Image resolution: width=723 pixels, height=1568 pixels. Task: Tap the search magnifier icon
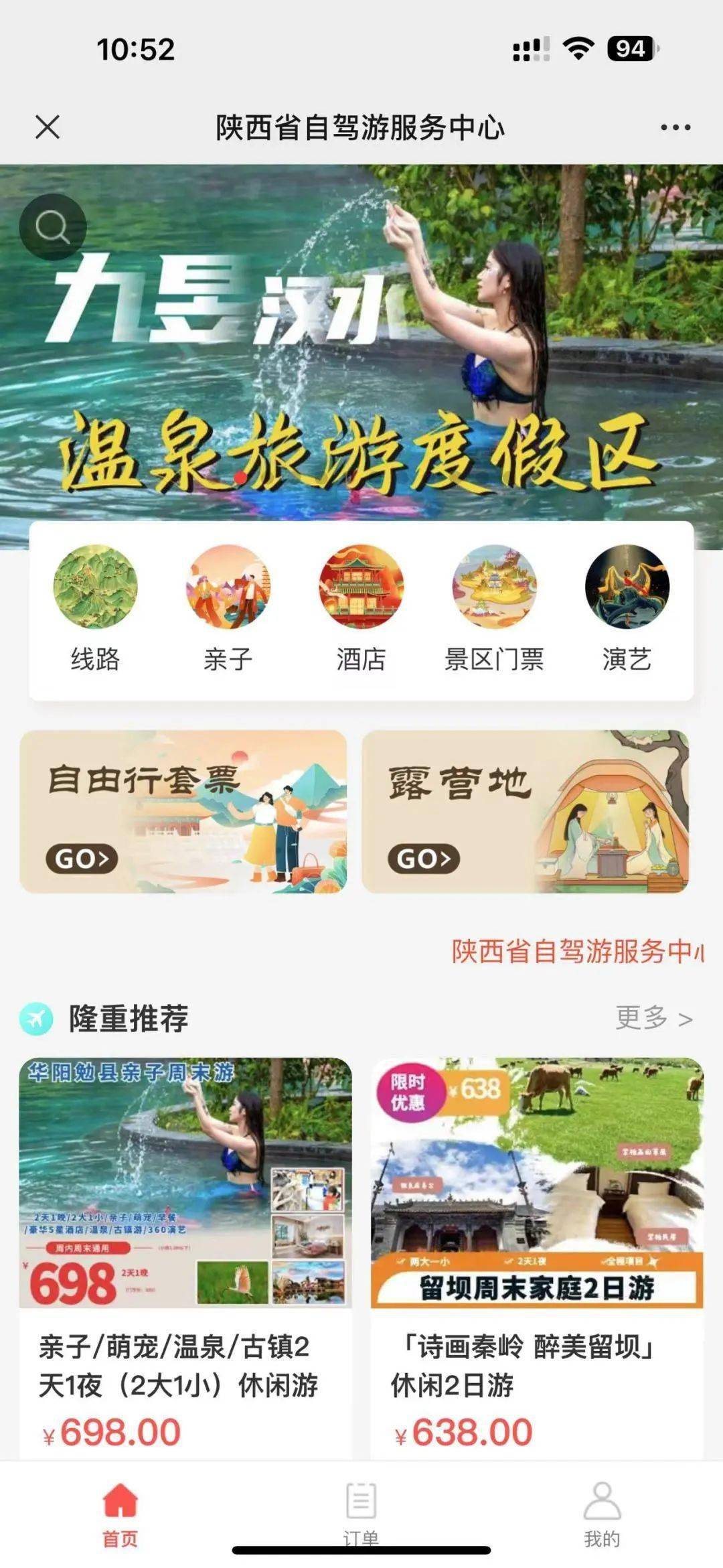53,227
